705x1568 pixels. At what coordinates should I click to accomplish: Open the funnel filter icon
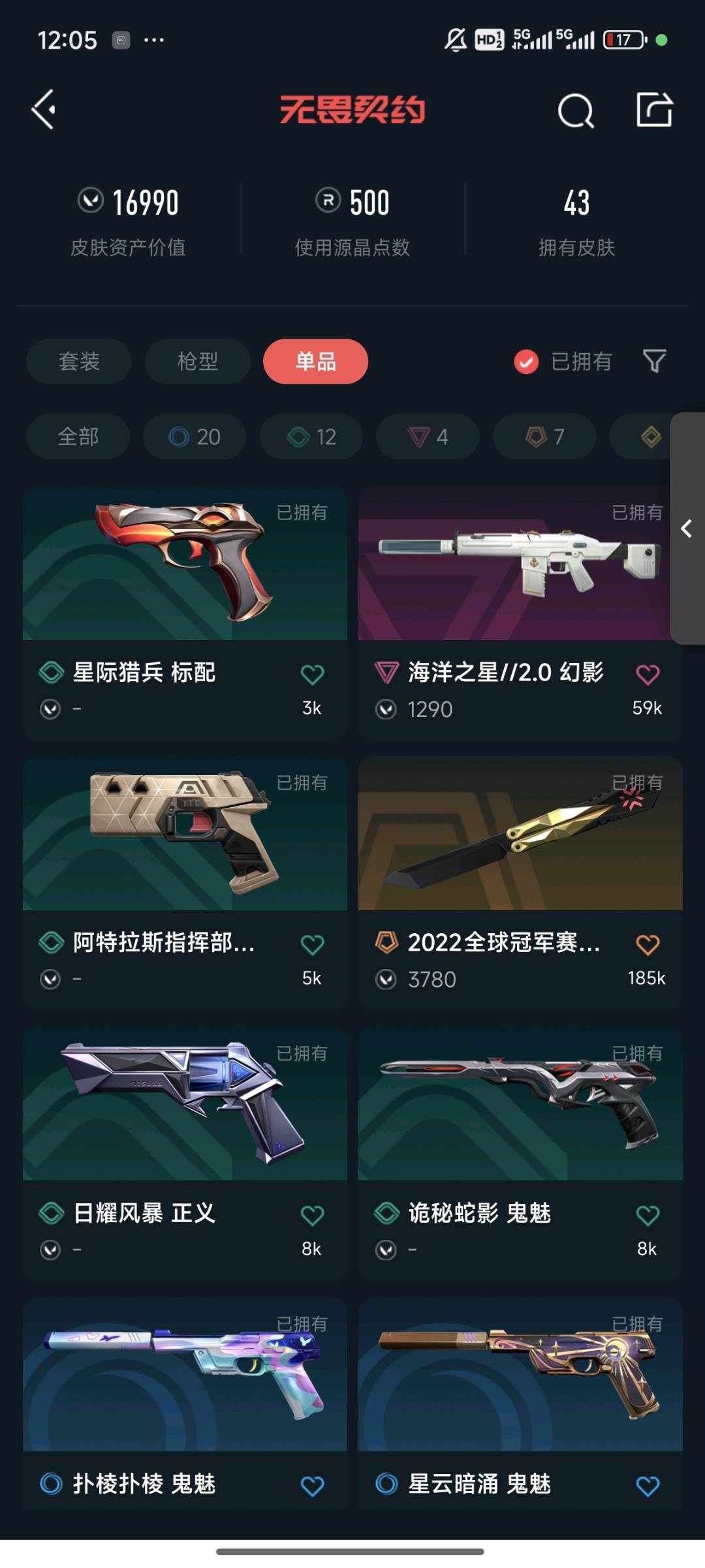click(x=654, y=361)
